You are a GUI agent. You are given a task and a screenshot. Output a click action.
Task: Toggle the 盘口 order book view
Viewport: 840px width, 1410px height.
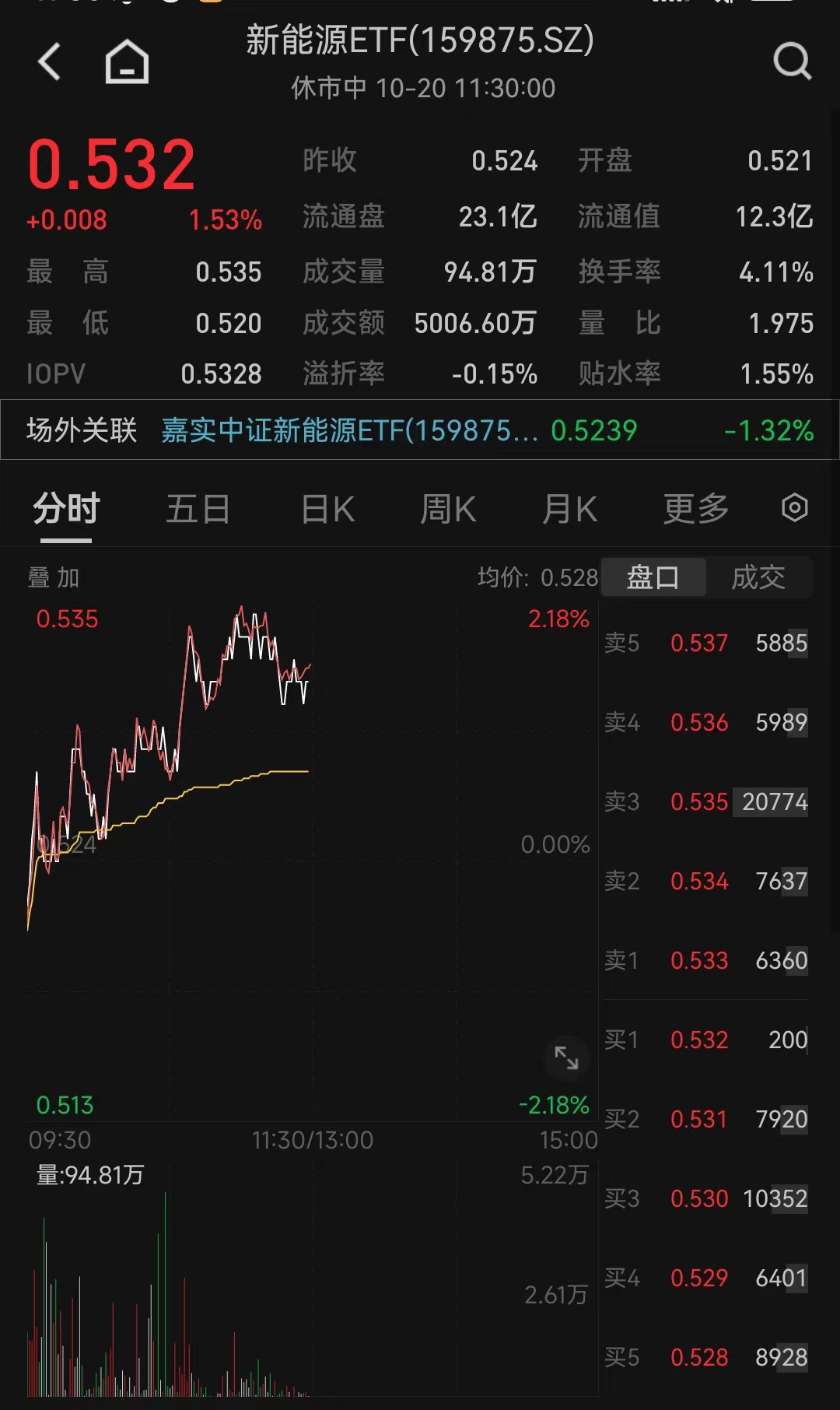[x=653, y=577]
